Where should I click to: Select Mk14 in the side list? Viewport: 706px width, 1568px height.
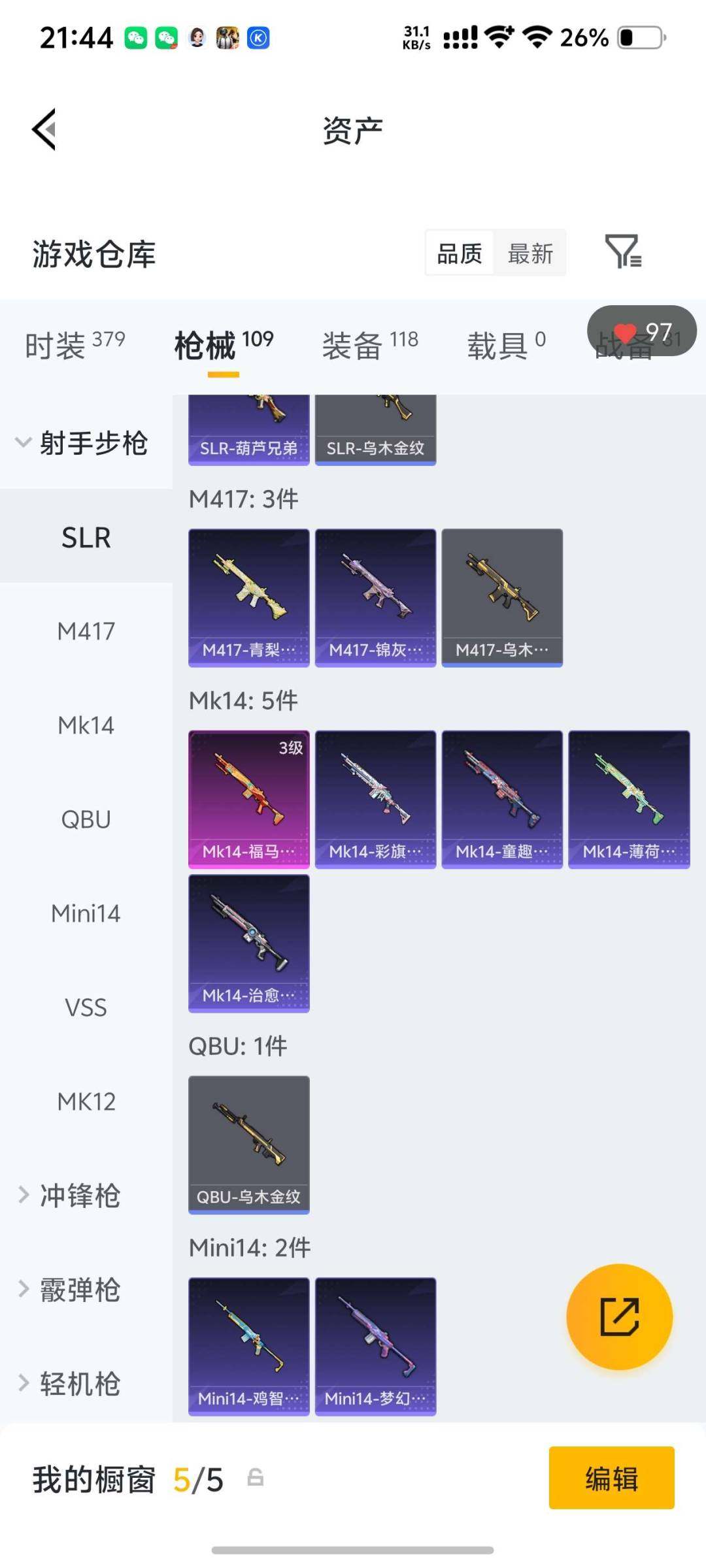[86, 725]
